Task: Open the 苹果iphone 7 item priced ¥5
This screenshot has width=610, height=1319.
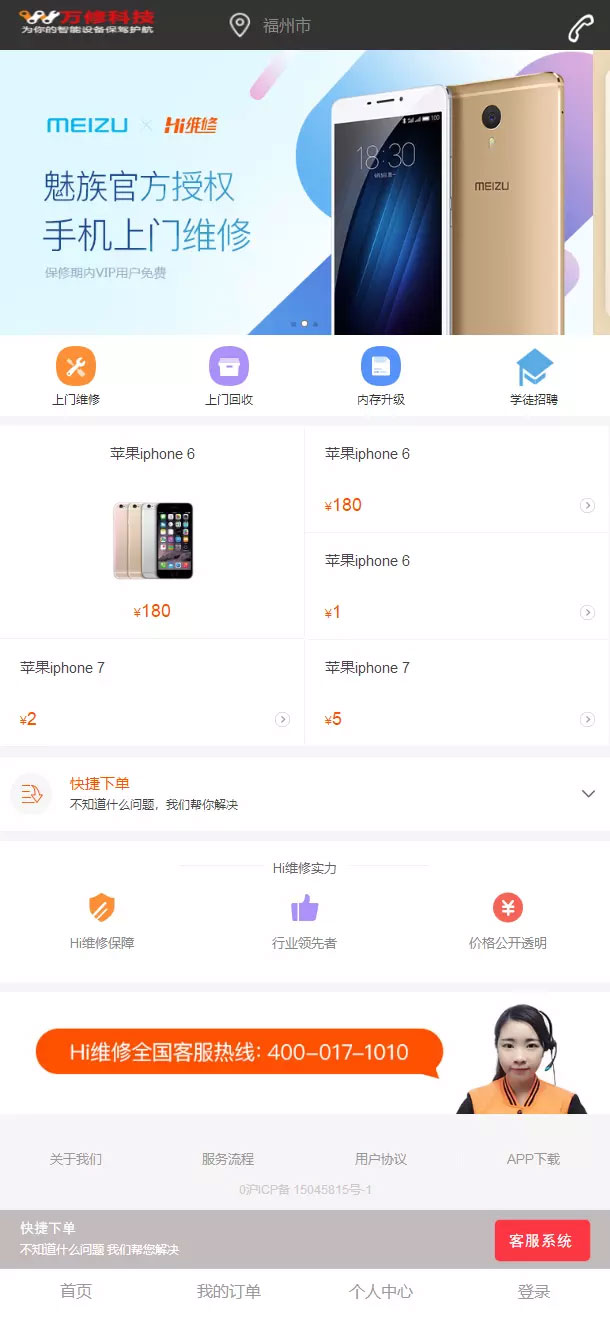Action: tap(457, 693)
